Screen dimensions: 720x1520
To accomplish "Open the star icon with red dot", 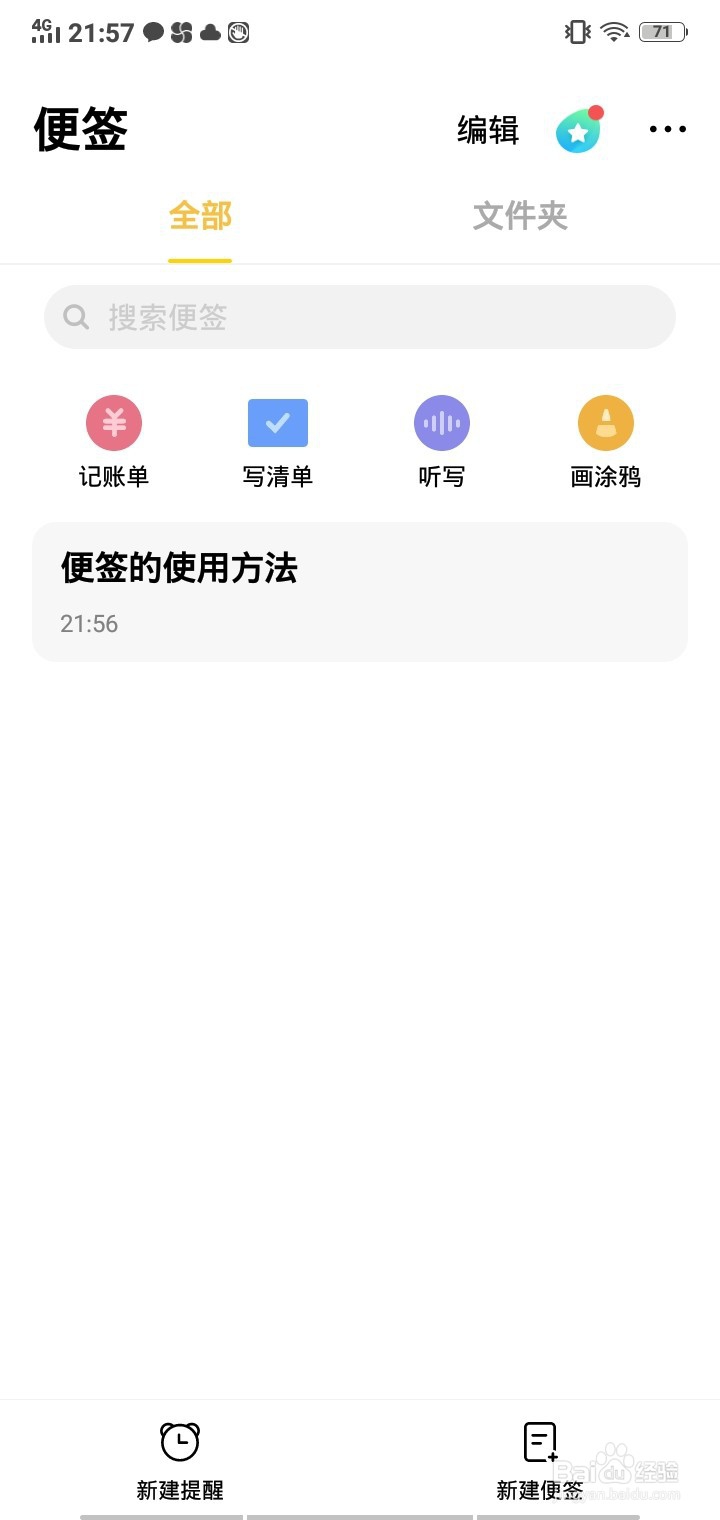I will point(580,130).
